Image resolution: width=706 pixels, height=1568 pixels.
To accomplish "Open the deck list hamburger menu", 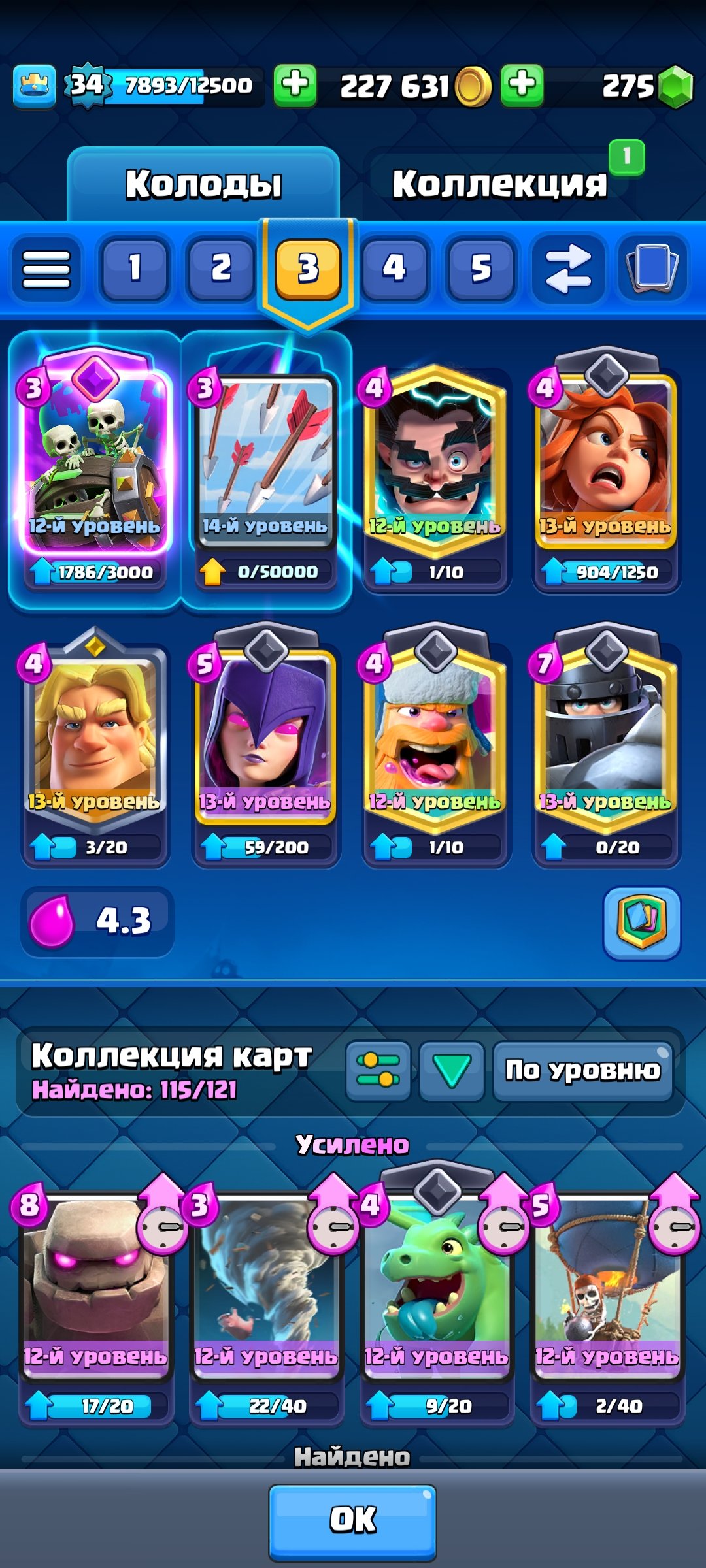I will click(46, 269).
